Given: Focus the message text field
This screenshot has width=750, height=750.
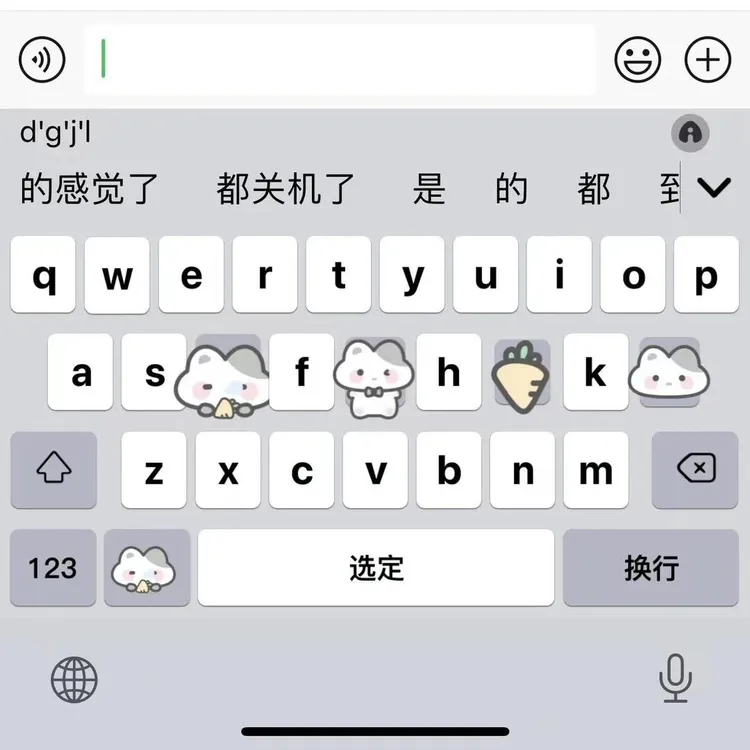Looking at the screenshot, I should pos(340,59).
